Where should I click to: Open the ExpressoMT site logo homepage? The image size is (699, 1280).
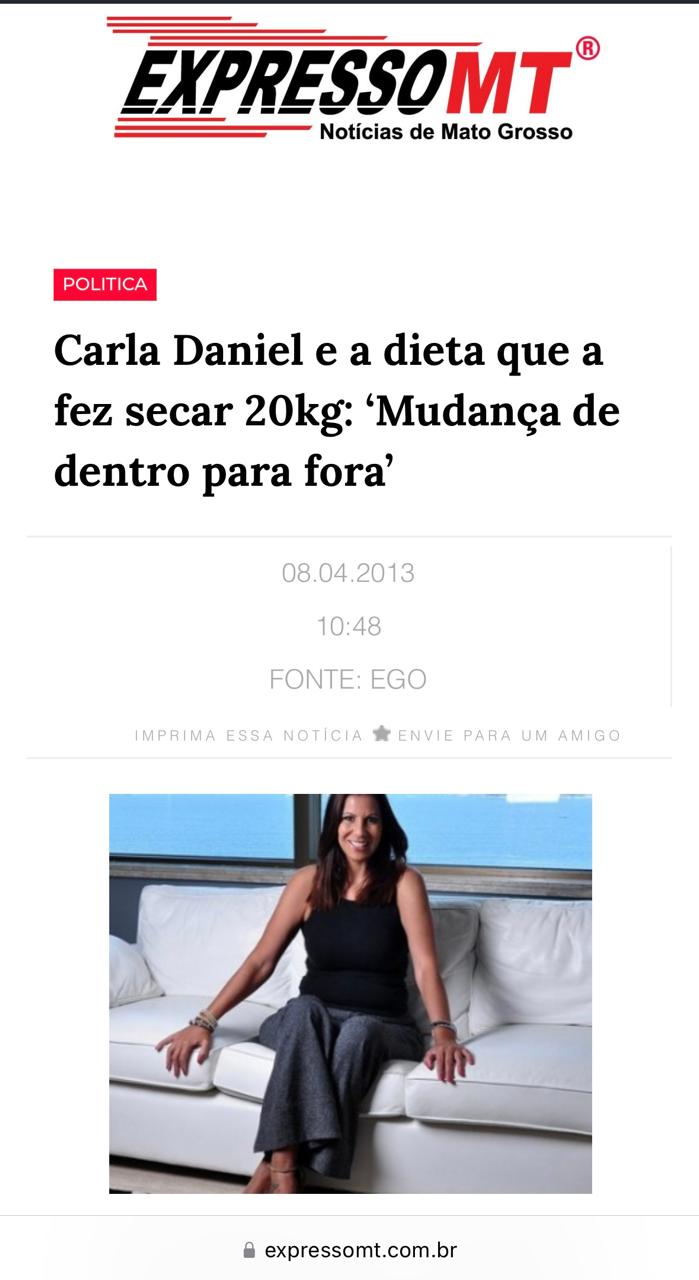pos(350,80)
